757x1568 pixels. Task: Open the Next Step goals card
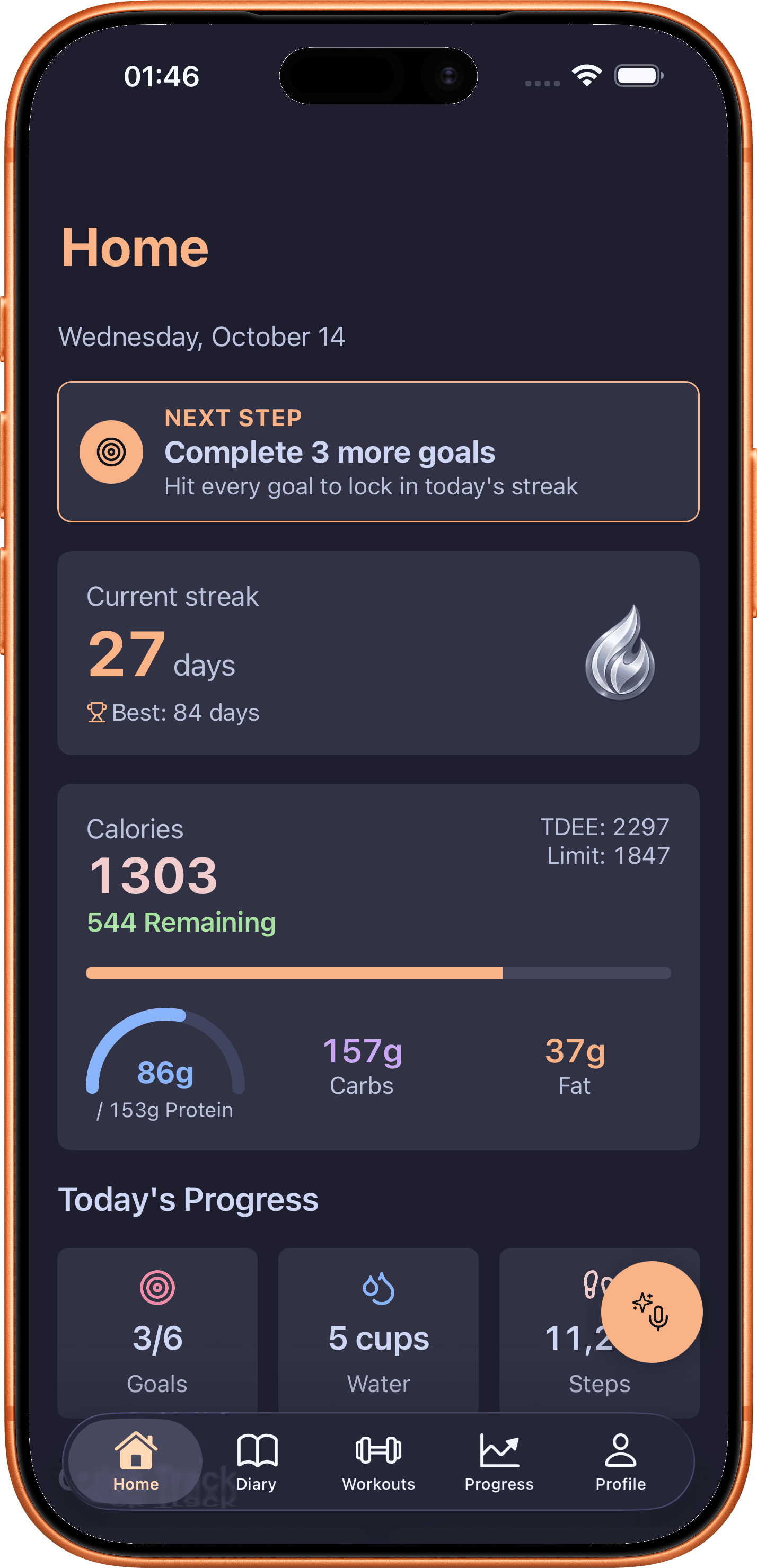pos(378,451)
